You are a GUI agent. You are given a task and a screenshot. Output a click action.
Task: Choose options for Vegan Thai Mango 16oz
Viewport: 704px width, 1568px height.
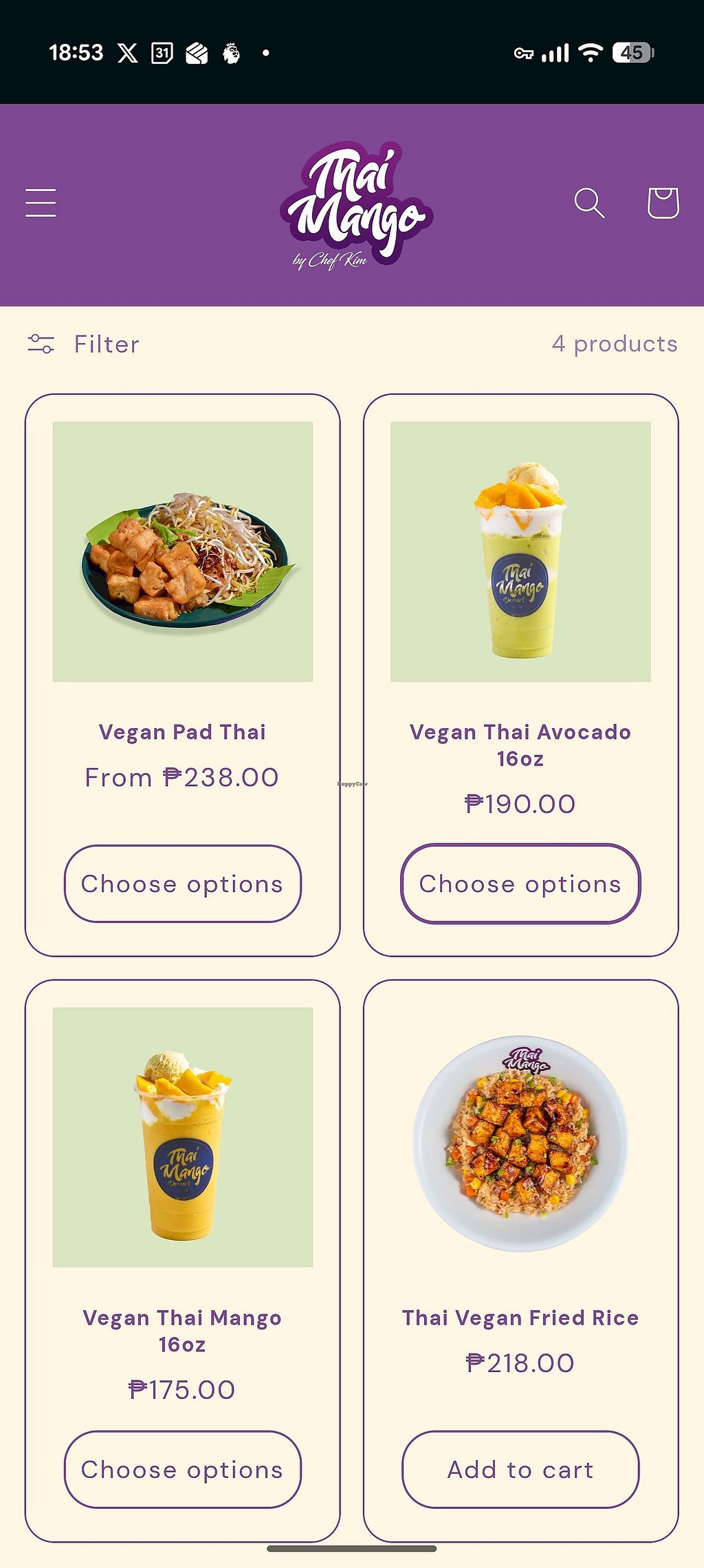tap(182, 1470)
